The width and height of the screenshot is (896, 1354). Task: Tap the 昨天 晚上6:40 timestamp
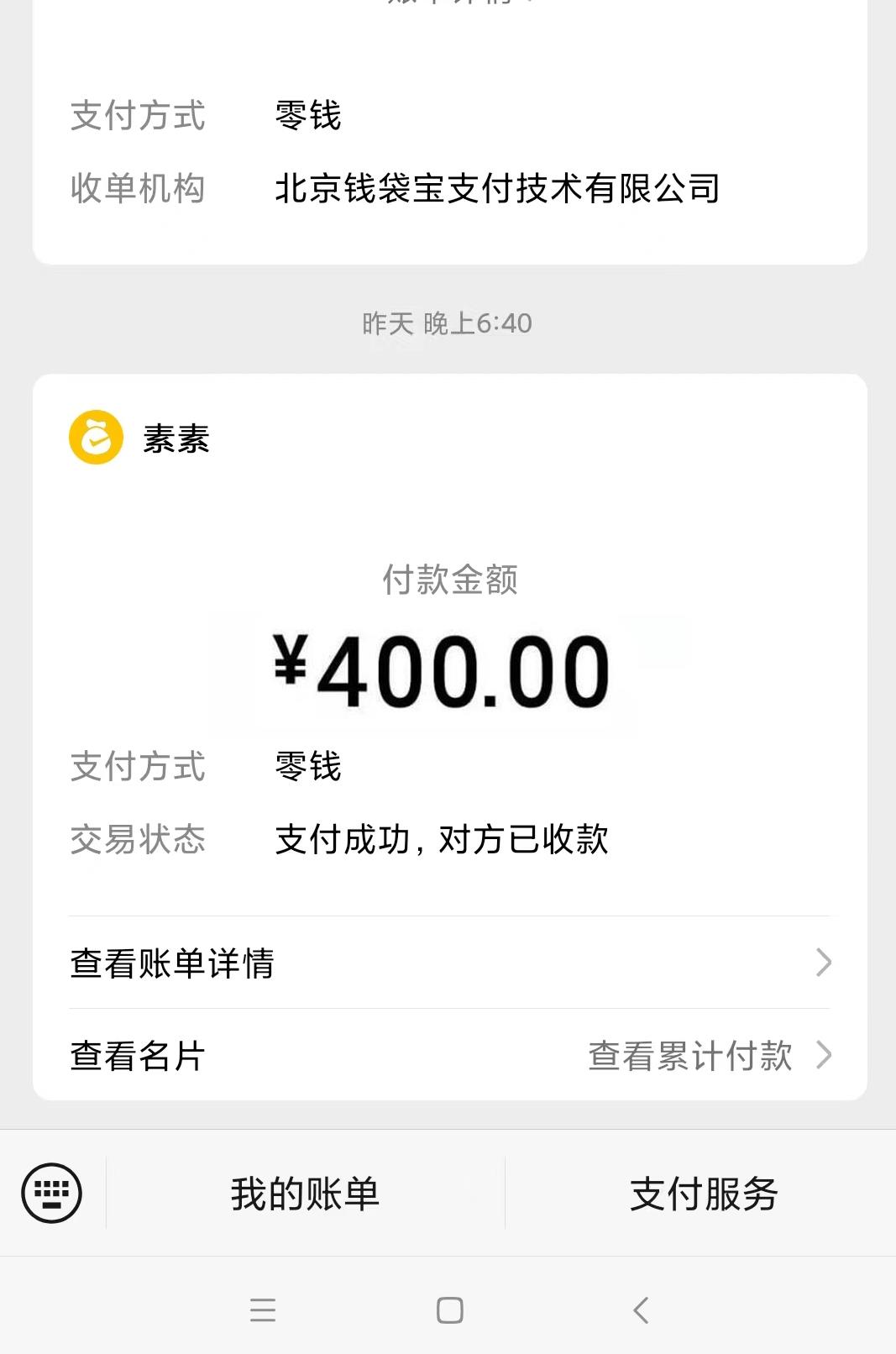pyautogui.click(x=448, y=324)
